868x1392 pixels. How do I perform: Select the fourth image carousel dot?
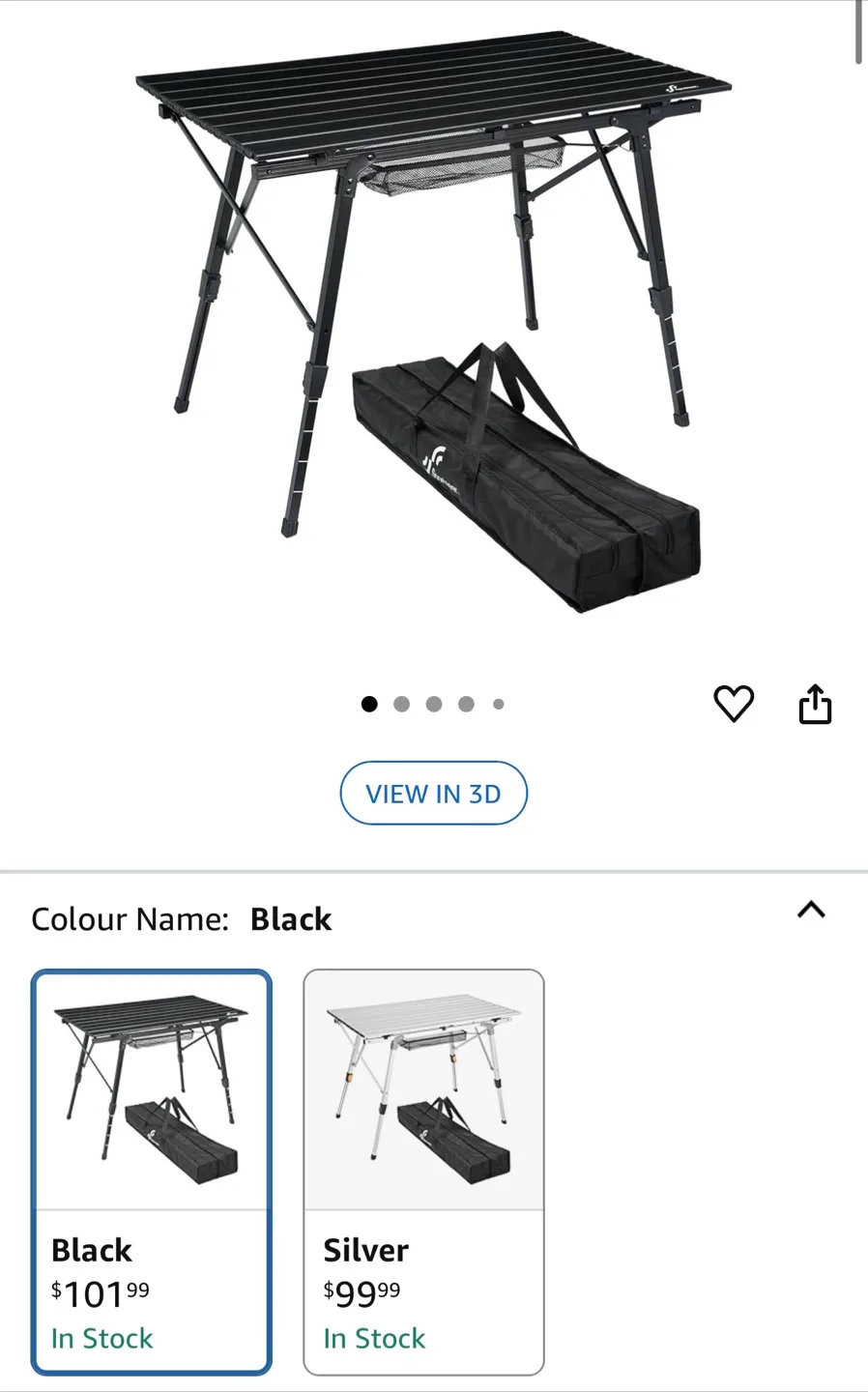click(x=466, y=704)
